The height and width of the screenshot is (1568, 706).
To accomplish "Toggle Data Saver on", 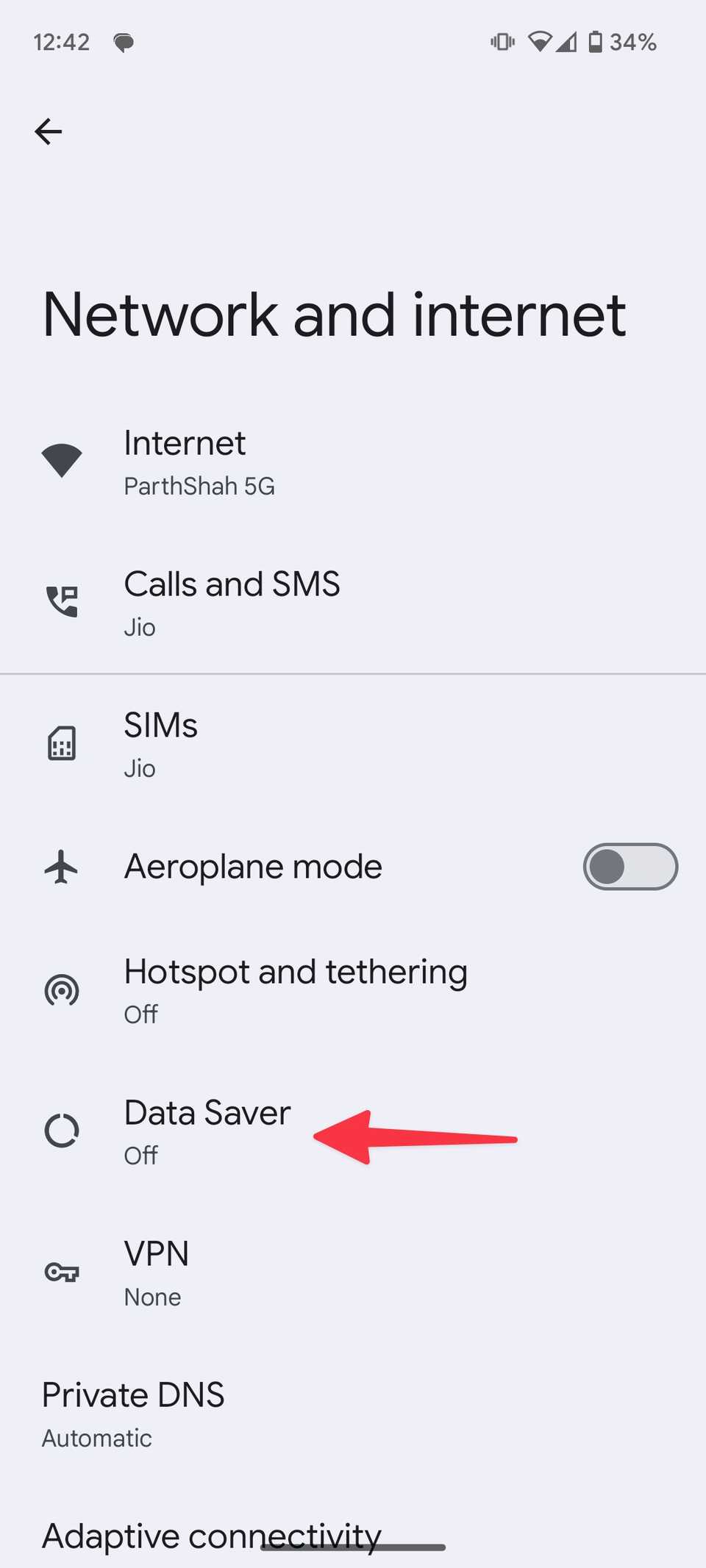I will (x=207, y=1131).
